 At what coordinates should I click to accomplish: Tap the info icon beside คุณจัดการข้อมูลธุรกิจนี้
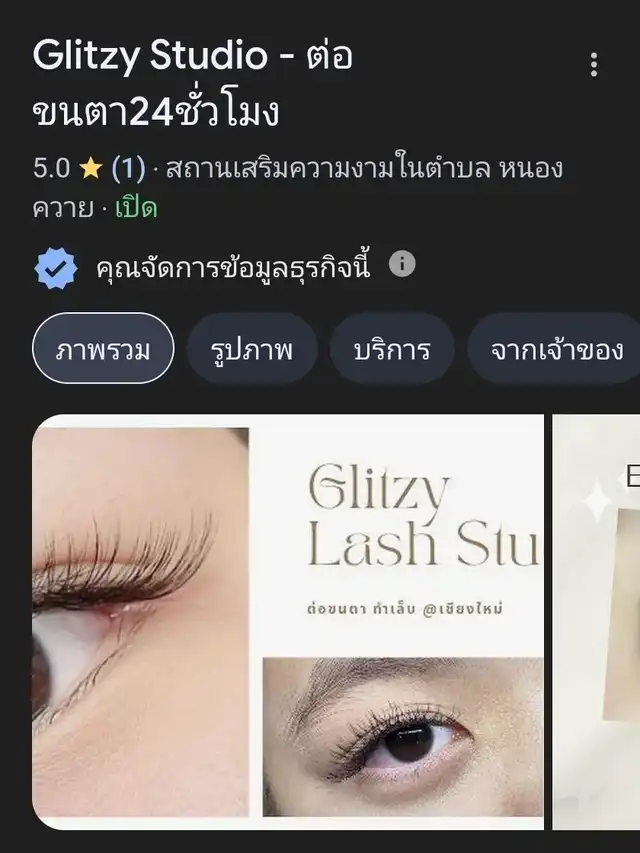click(402, 265)
